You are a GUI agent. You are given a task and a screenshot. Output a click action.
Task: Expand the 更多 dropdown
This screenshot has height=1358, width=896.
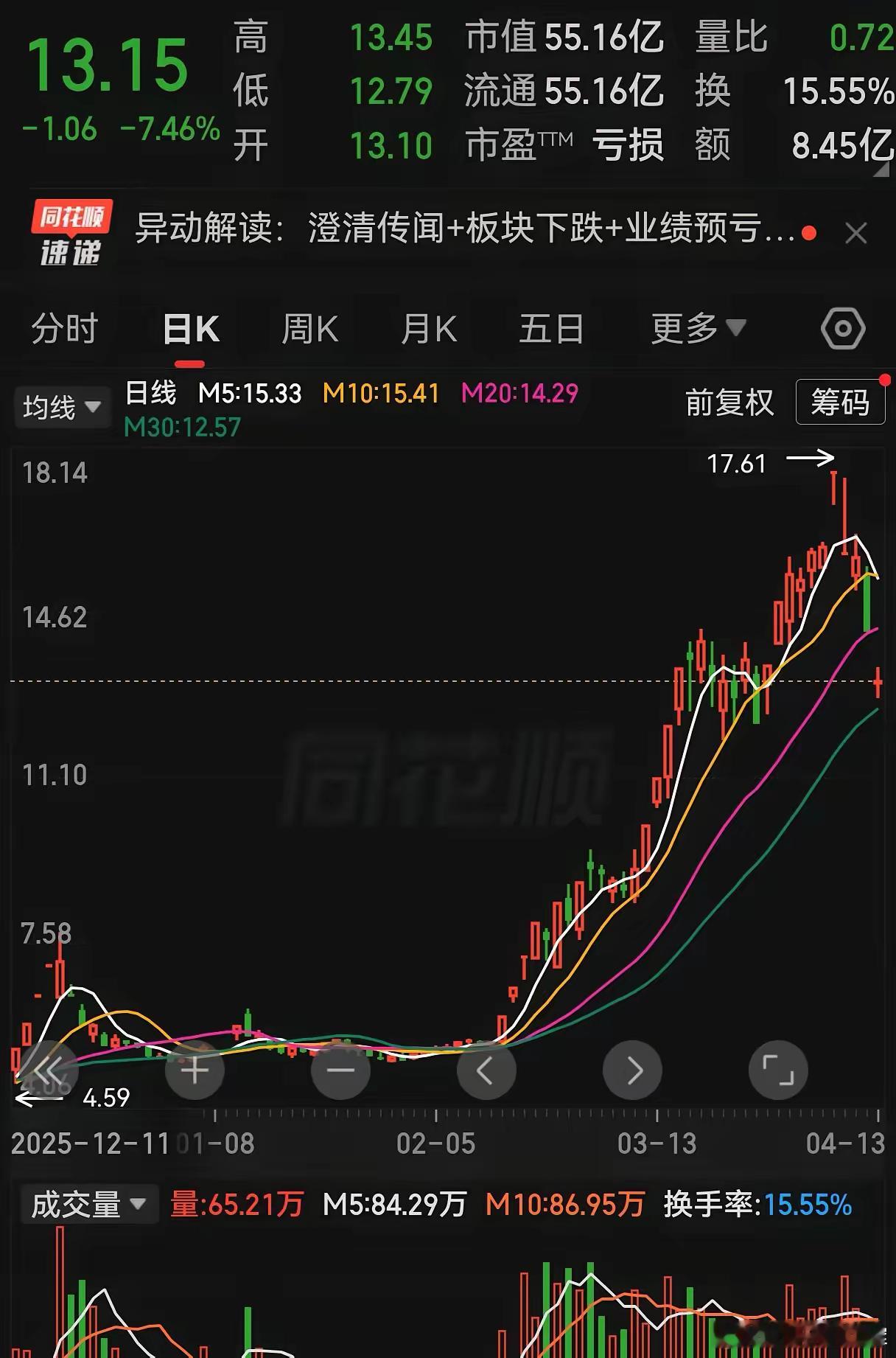pos(698,328)
